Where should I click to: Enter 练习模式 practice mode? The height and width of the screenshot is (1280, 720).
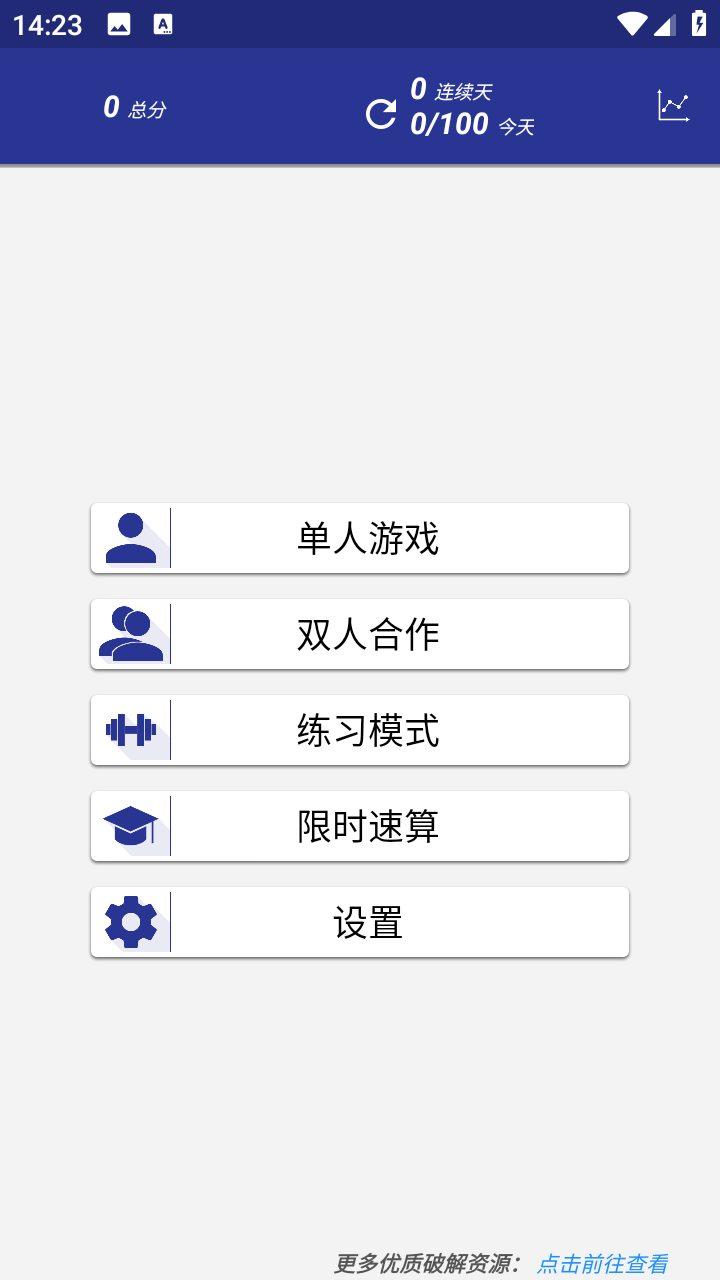360,730
